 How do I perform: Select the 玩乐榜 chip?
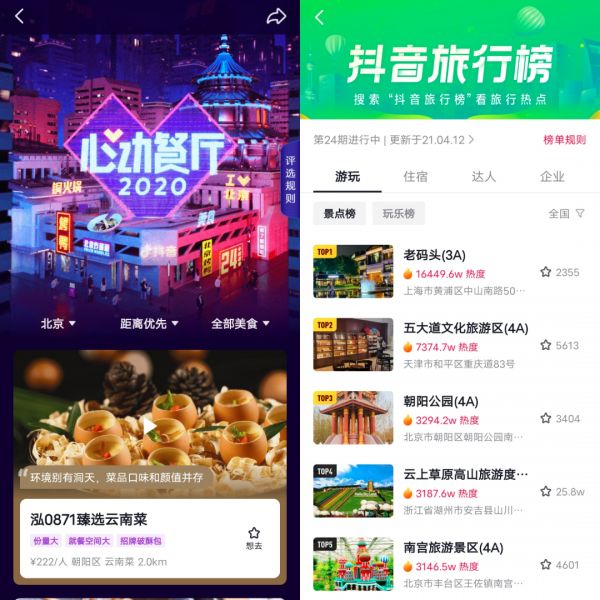(398, 213)
